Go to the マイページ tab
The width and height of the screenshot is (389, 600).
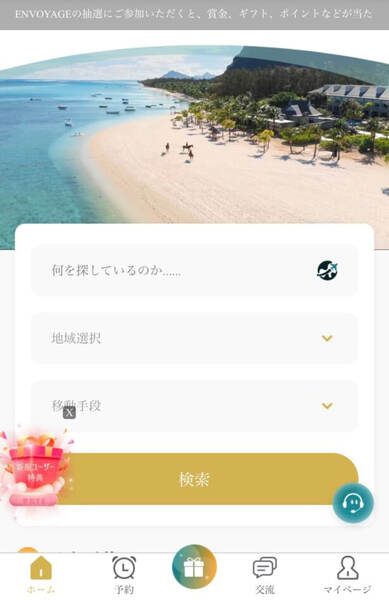click(x=347, y=574)
